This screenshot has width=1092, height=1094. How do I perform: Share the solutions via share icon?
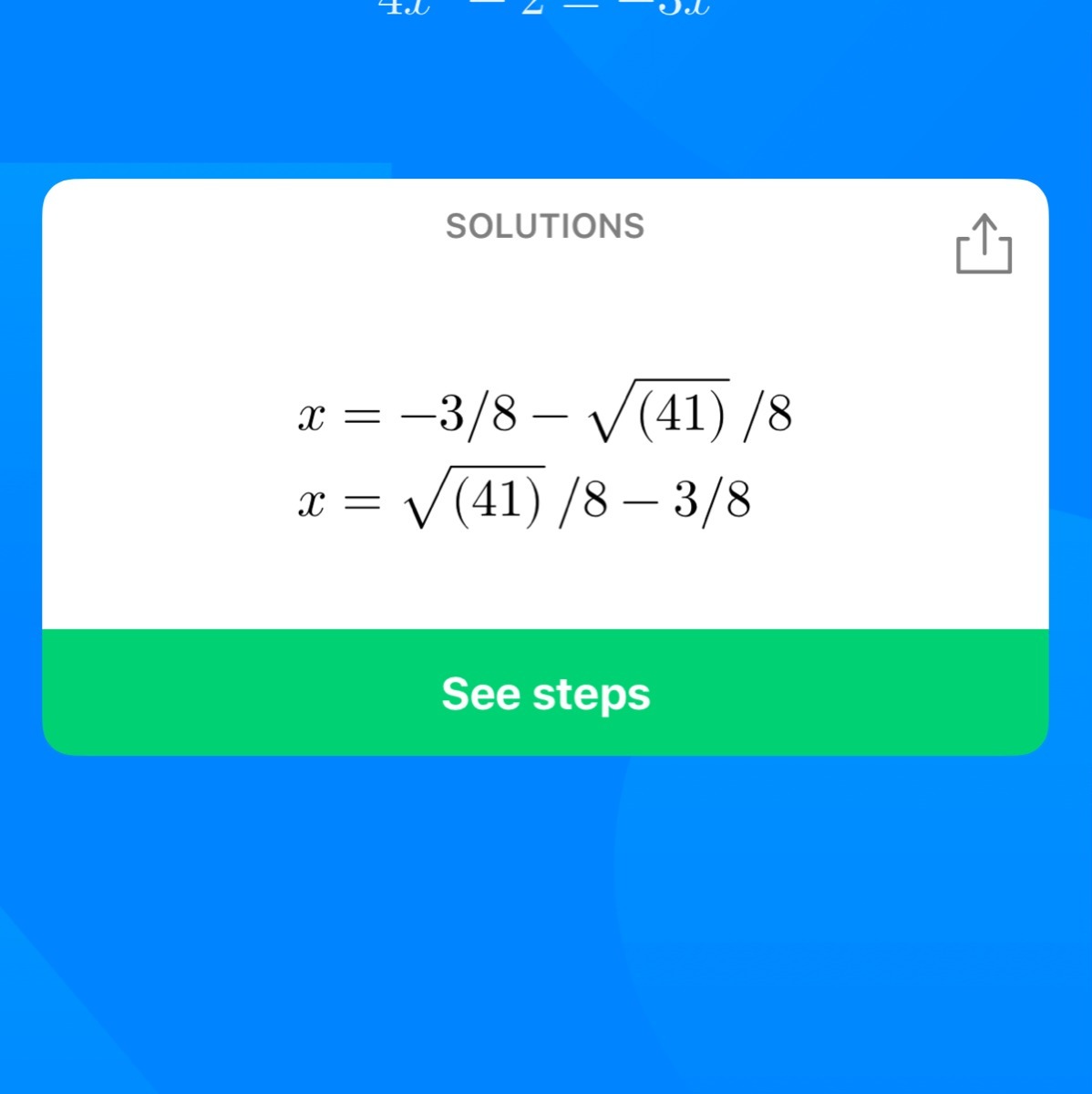pos(984,244)
